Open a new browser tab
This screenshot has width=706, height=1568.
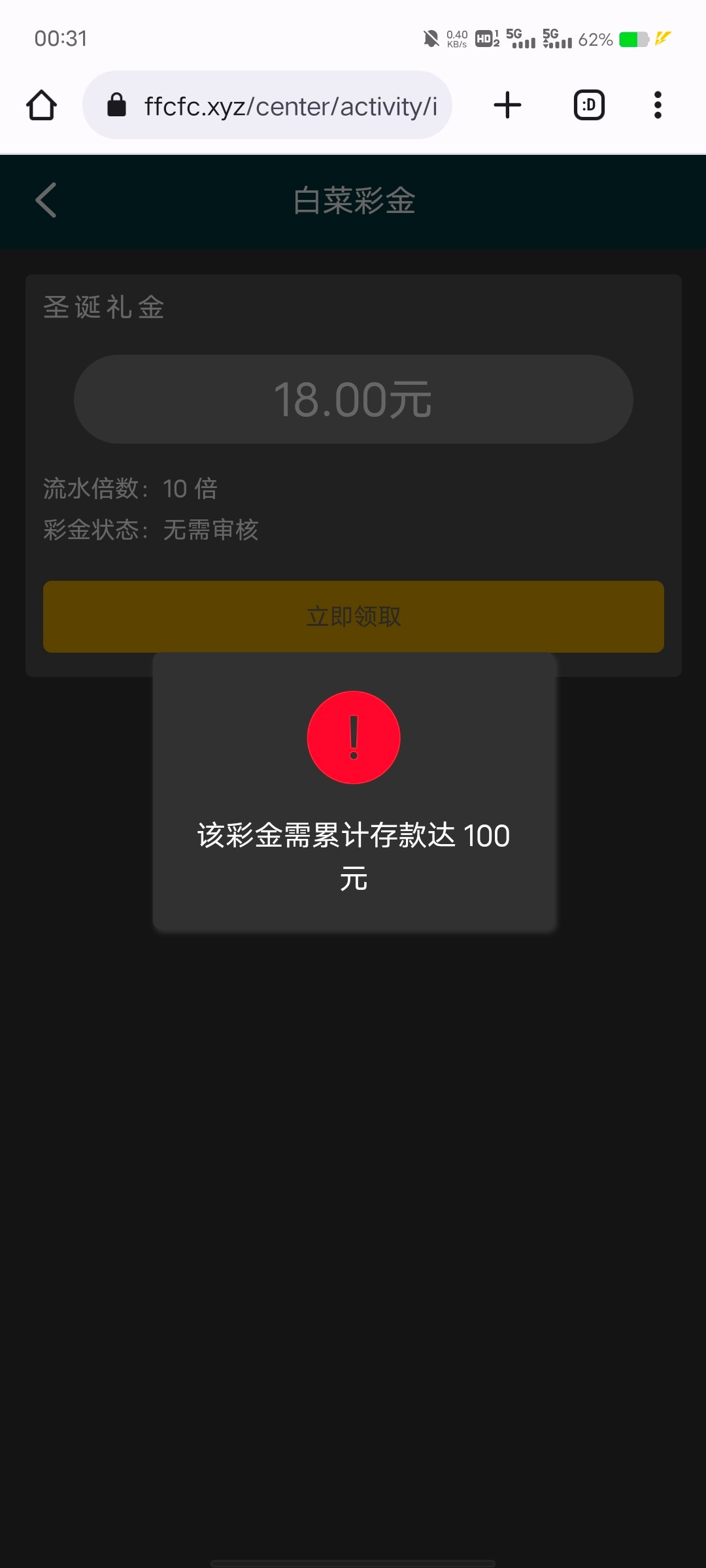tap(507, 105)
